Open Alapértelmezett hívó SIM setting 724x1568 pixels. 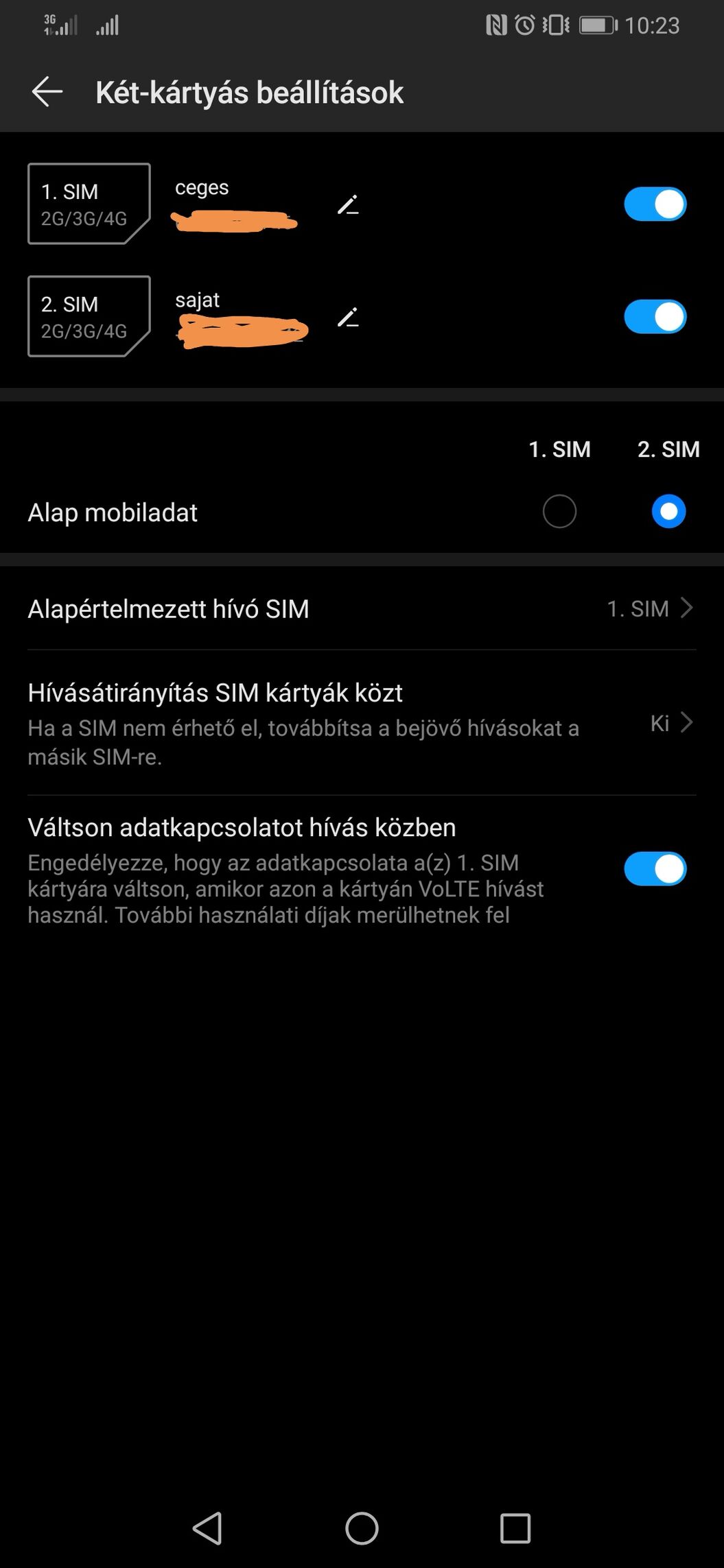[x=362, y=608]
